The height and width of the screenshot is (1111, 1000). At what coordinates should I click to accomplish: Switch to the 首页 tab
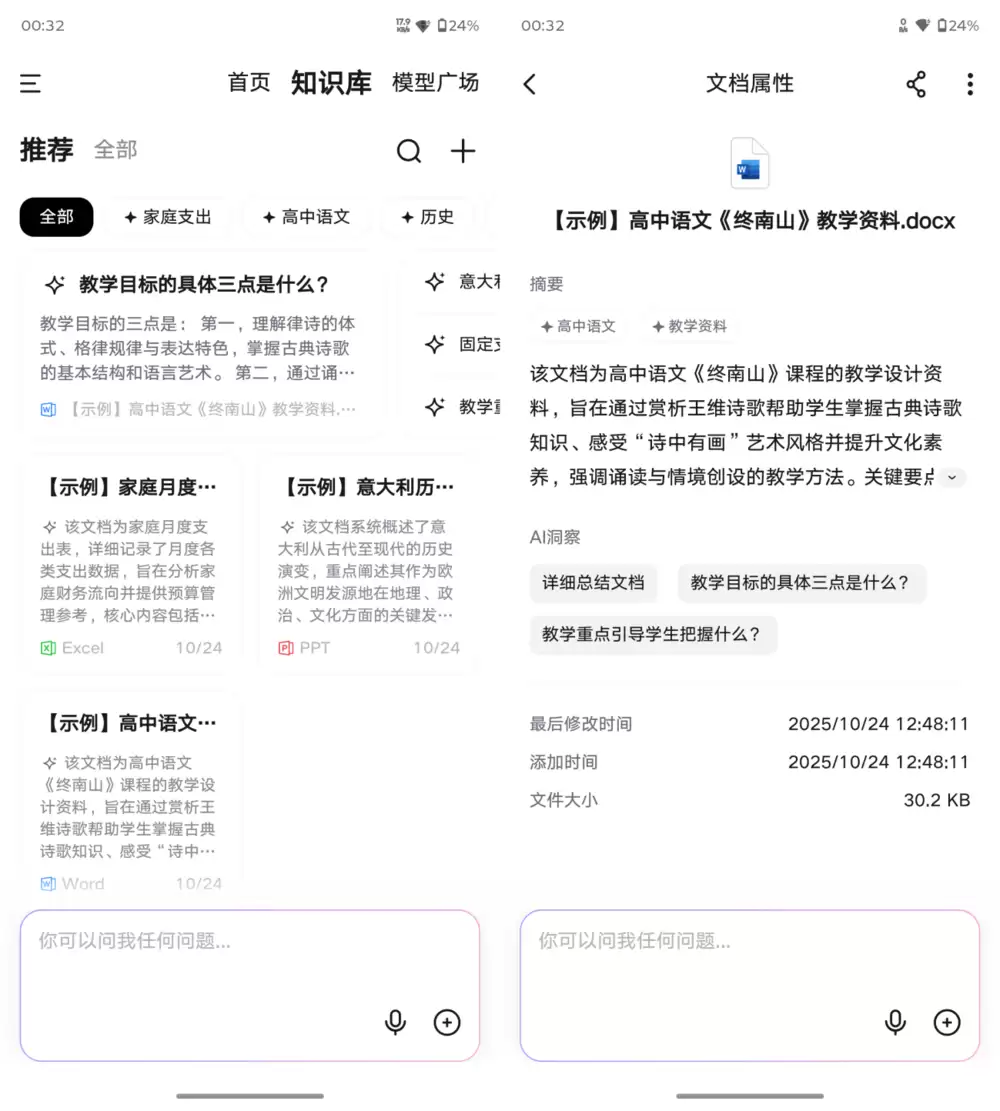tap(249, 83)
